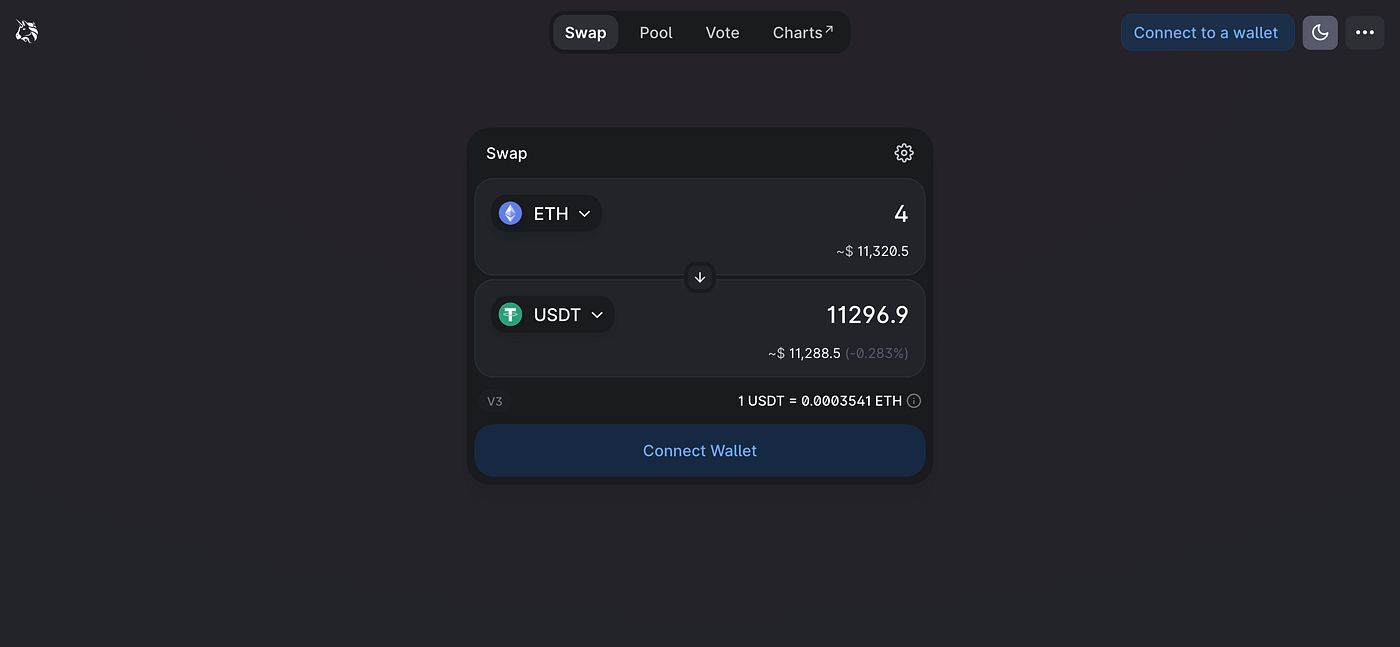Switch the swap direction arrow
Screen dimensions: 1400x647
[x=700, y=277]
